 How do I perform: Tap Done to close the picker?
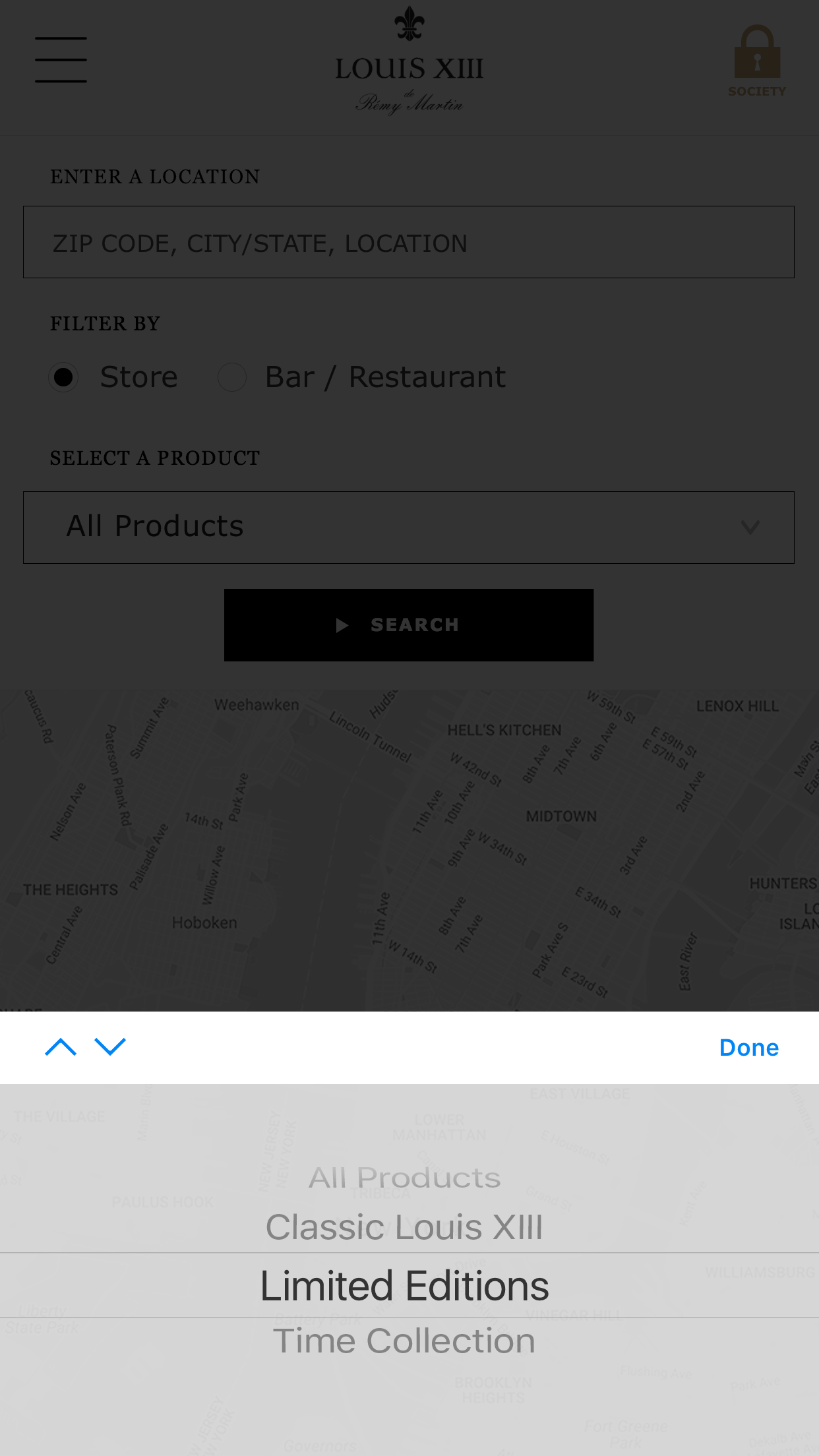point(749,1048)
